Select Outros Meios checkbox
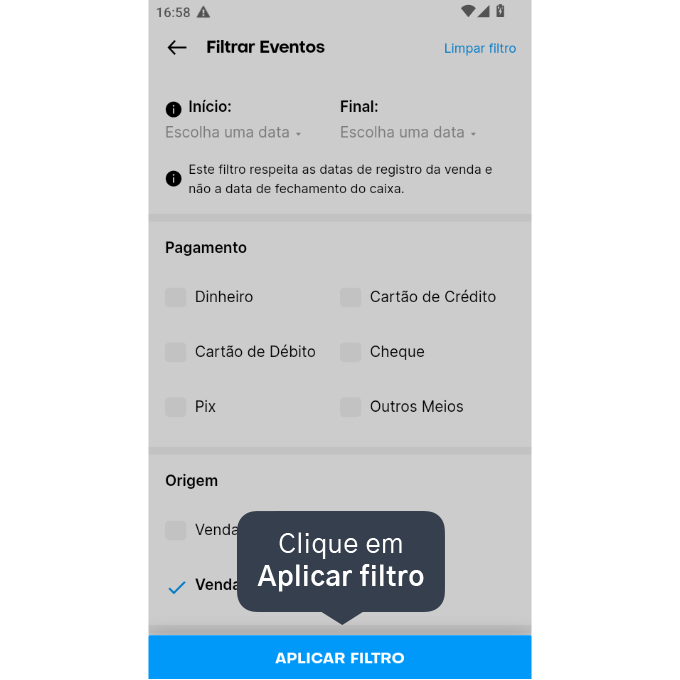 [350, 407]
